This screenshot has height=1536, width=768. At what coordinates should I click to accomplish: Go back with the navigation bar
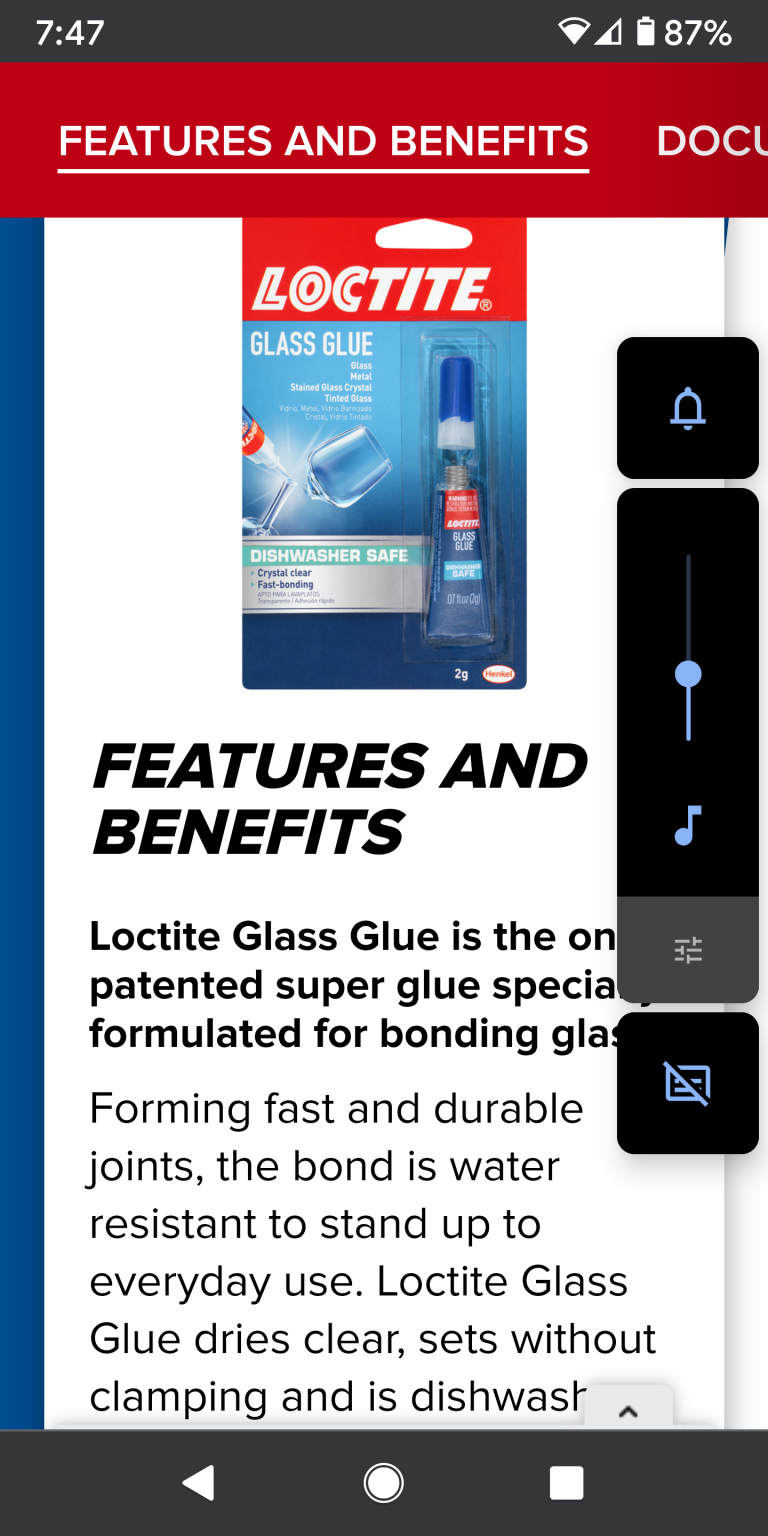[198, 1483]
